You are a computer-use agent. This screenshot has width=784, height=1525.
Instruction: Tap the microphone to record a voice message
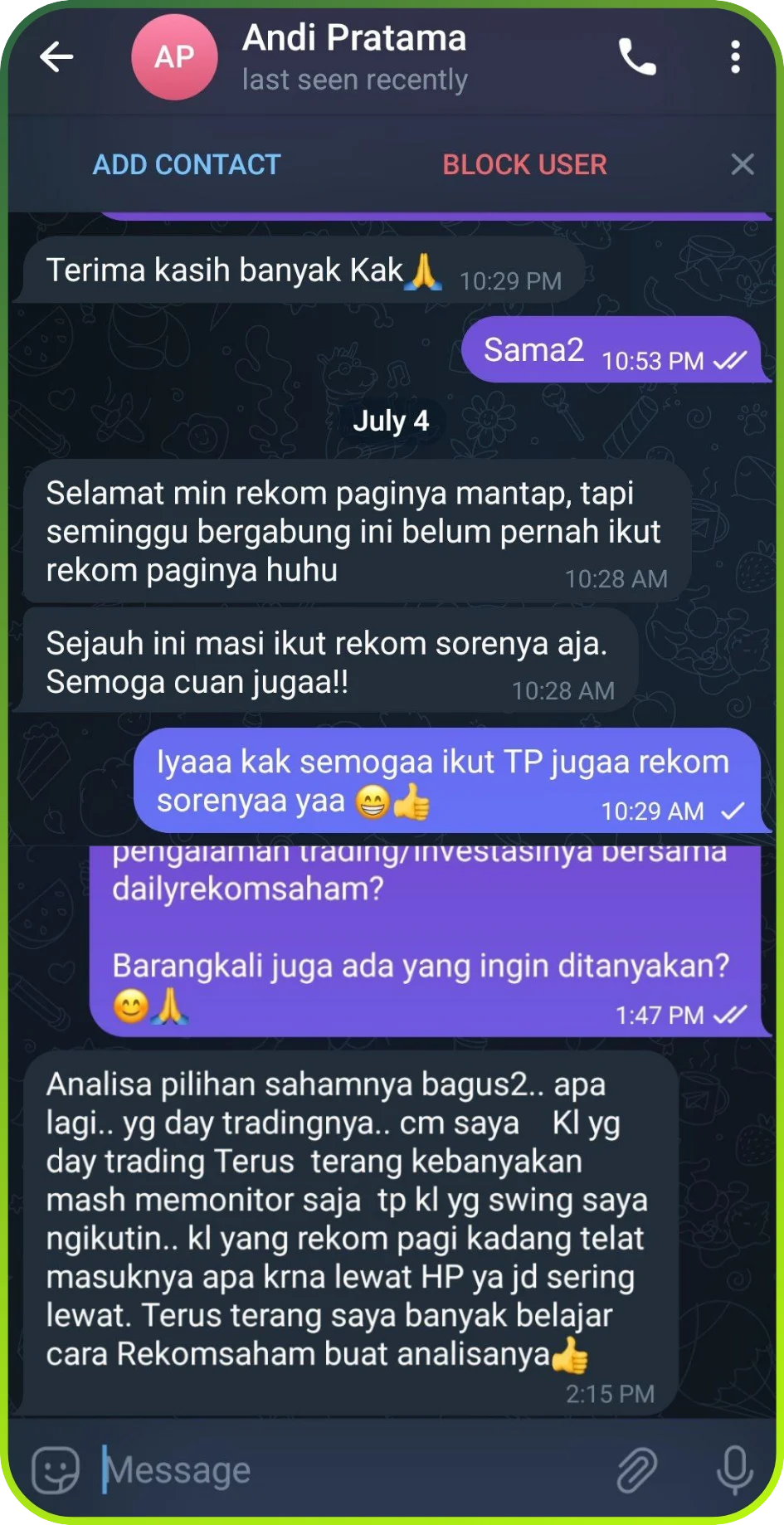pos(735,1469)
